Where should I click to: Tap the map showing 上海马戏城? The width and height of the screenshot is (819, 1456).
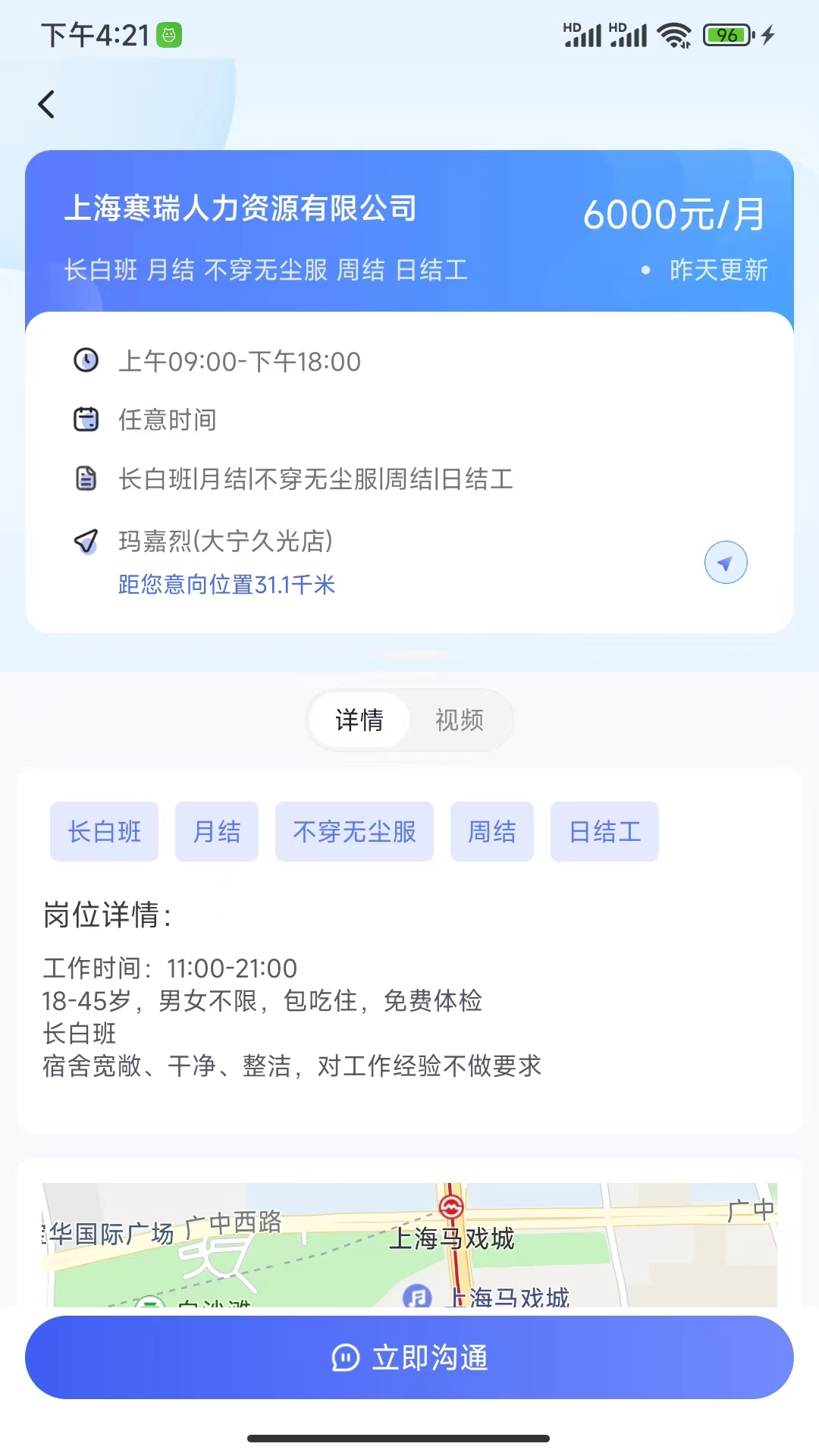[x=409, y=1244]
